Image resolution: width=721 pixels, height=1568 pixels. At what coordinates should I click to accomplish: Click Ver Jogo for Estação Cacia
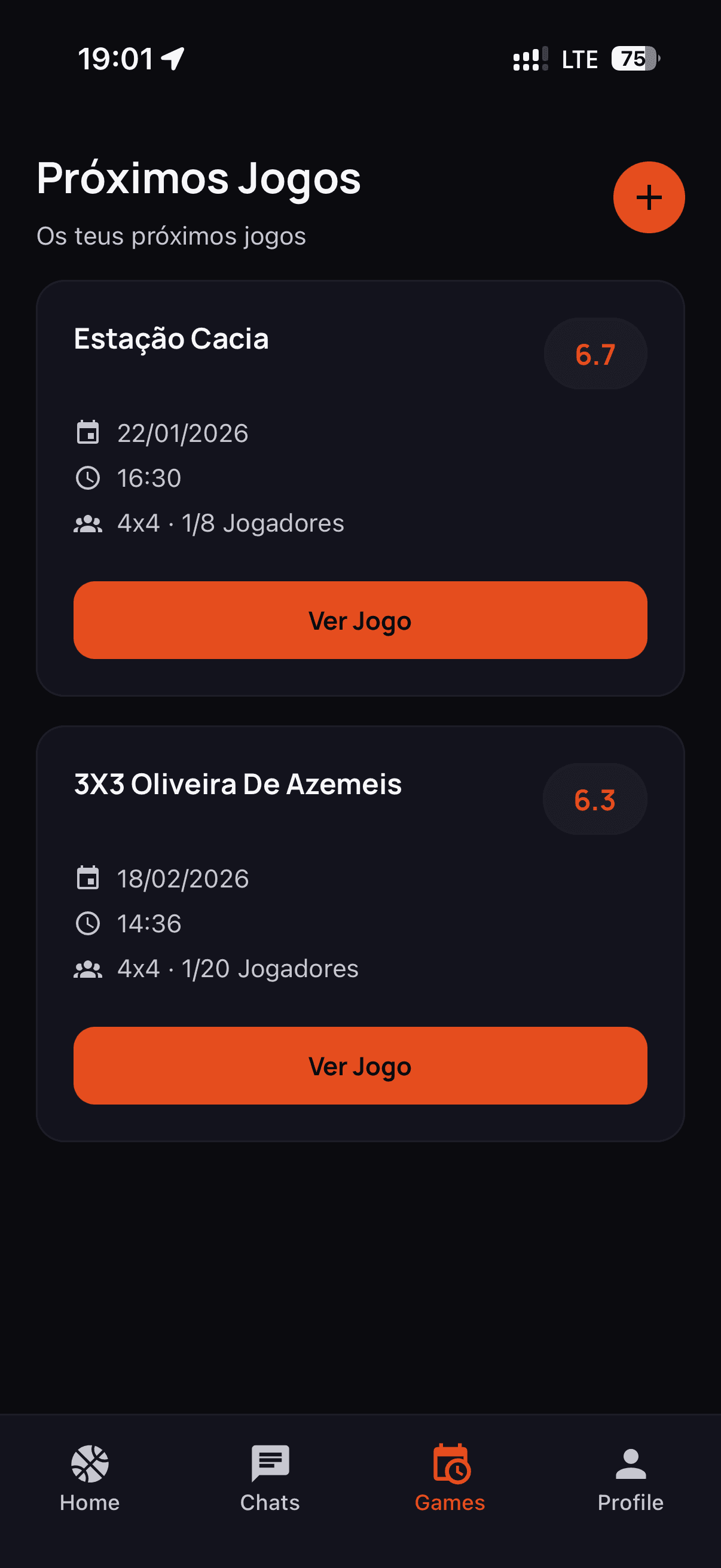pos(360,620)
